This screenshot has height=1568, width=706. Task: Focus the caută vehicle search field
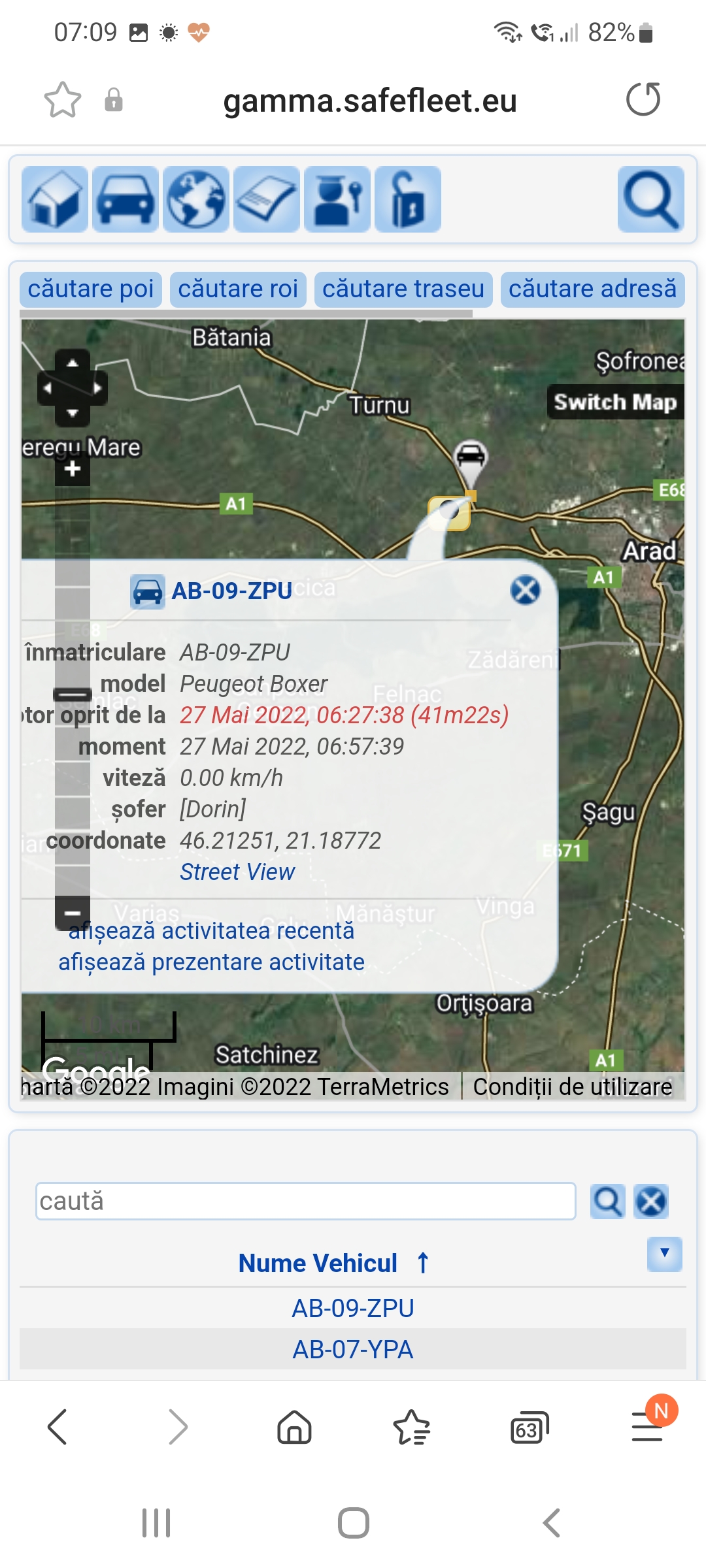click(x=305, y=1201)
